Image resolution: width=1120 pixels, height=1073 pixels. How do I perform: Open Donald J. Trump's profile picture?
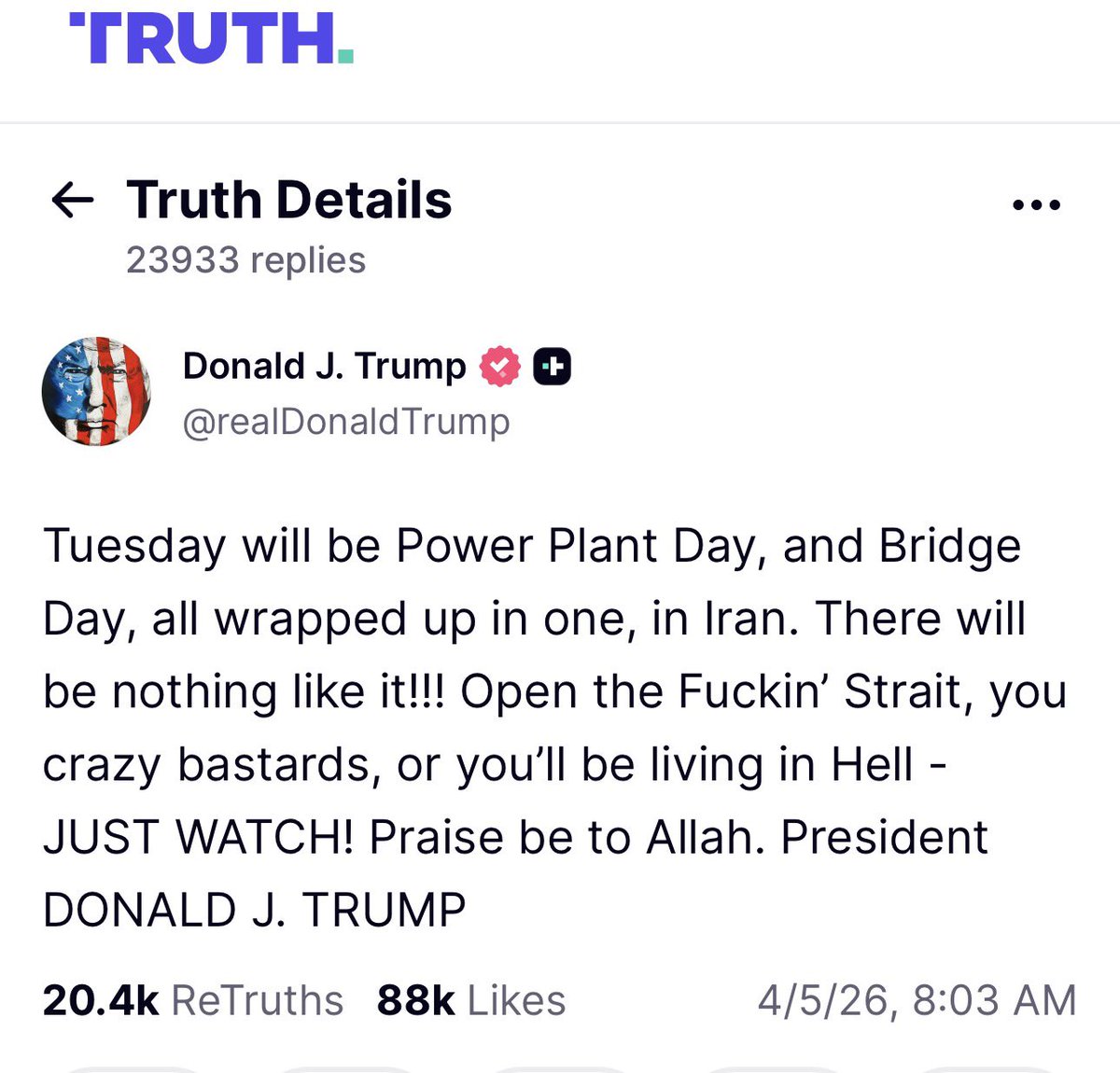point(97,392)
